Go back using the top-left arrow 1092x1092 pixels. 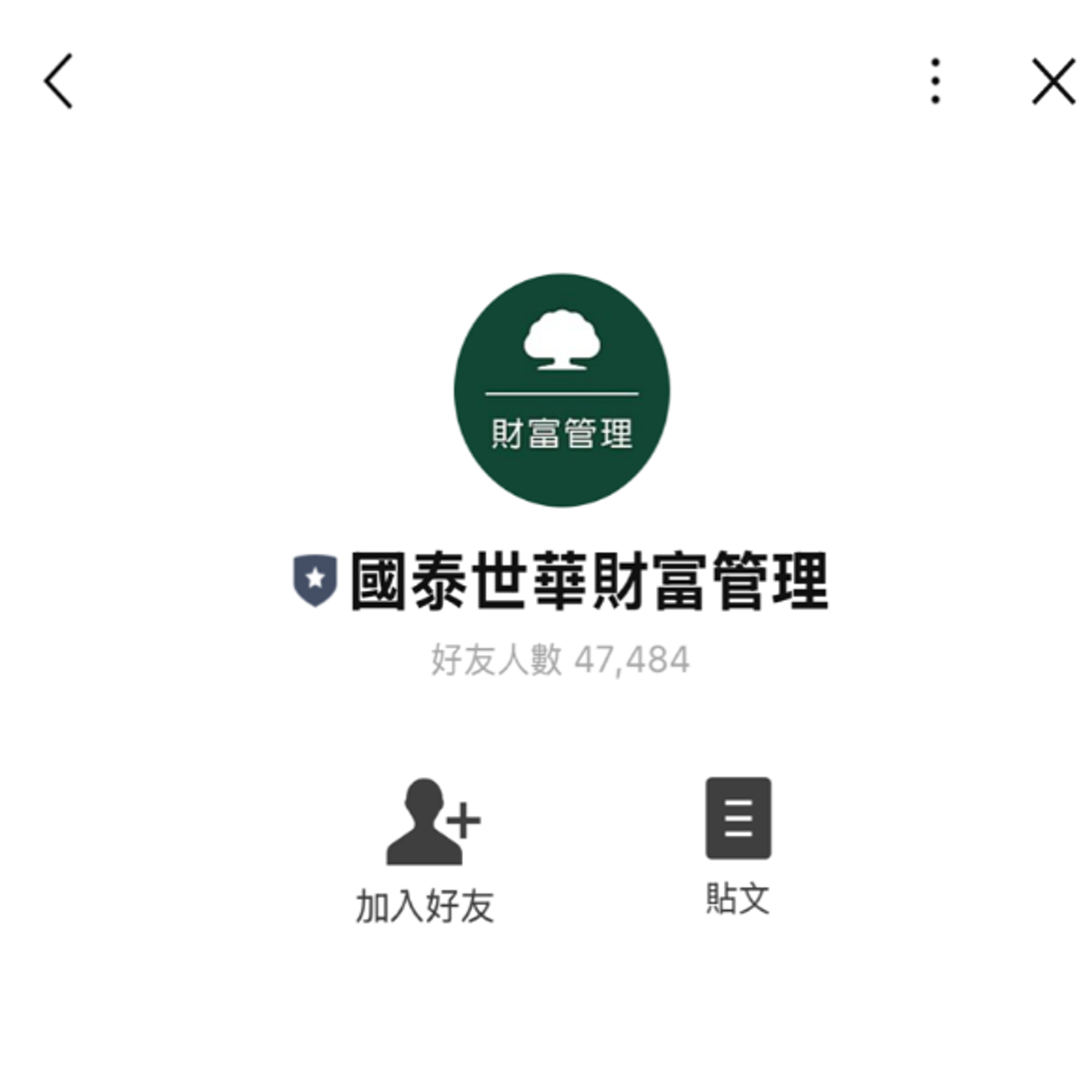click(x=59, y=82)
